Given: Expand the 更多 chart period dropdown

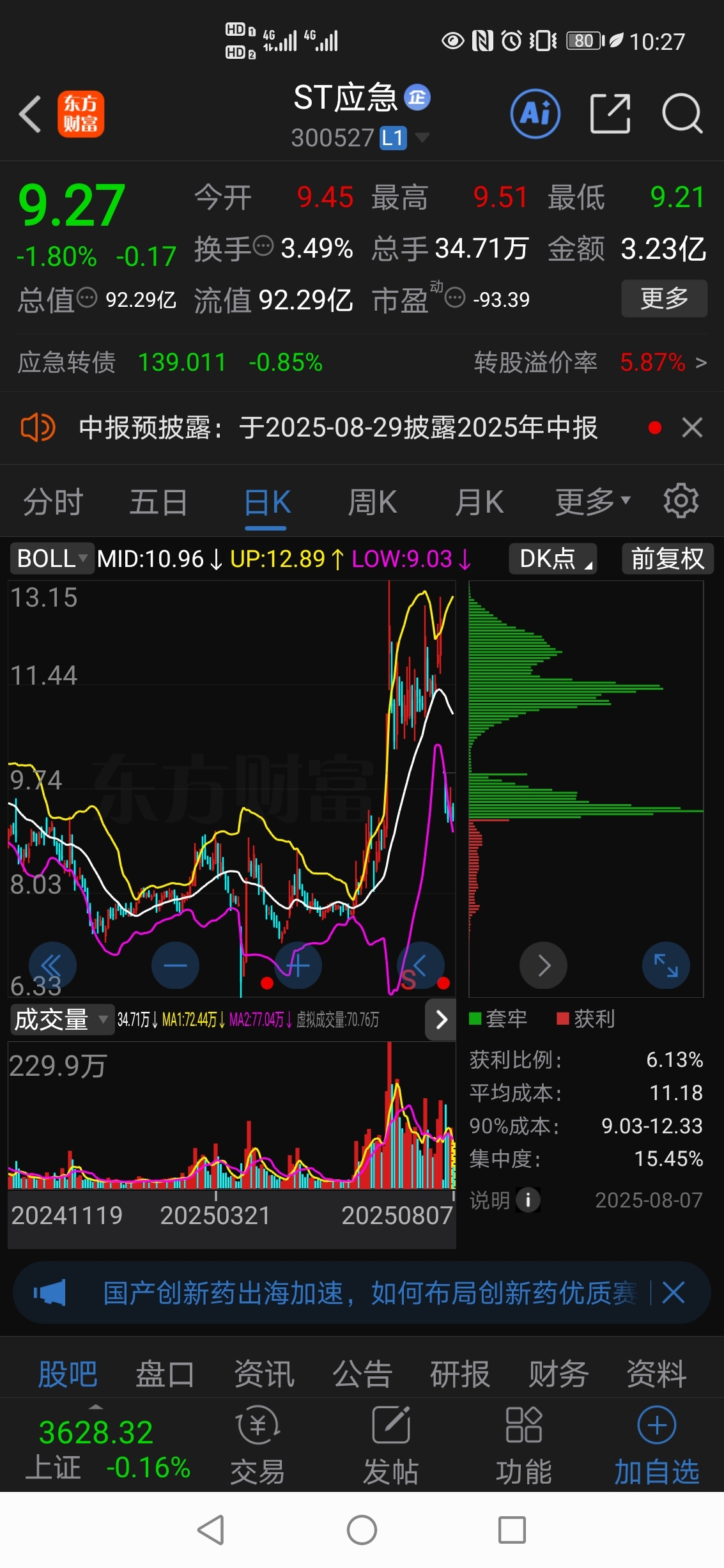Looking at the screenshot, I should [592, 502].
